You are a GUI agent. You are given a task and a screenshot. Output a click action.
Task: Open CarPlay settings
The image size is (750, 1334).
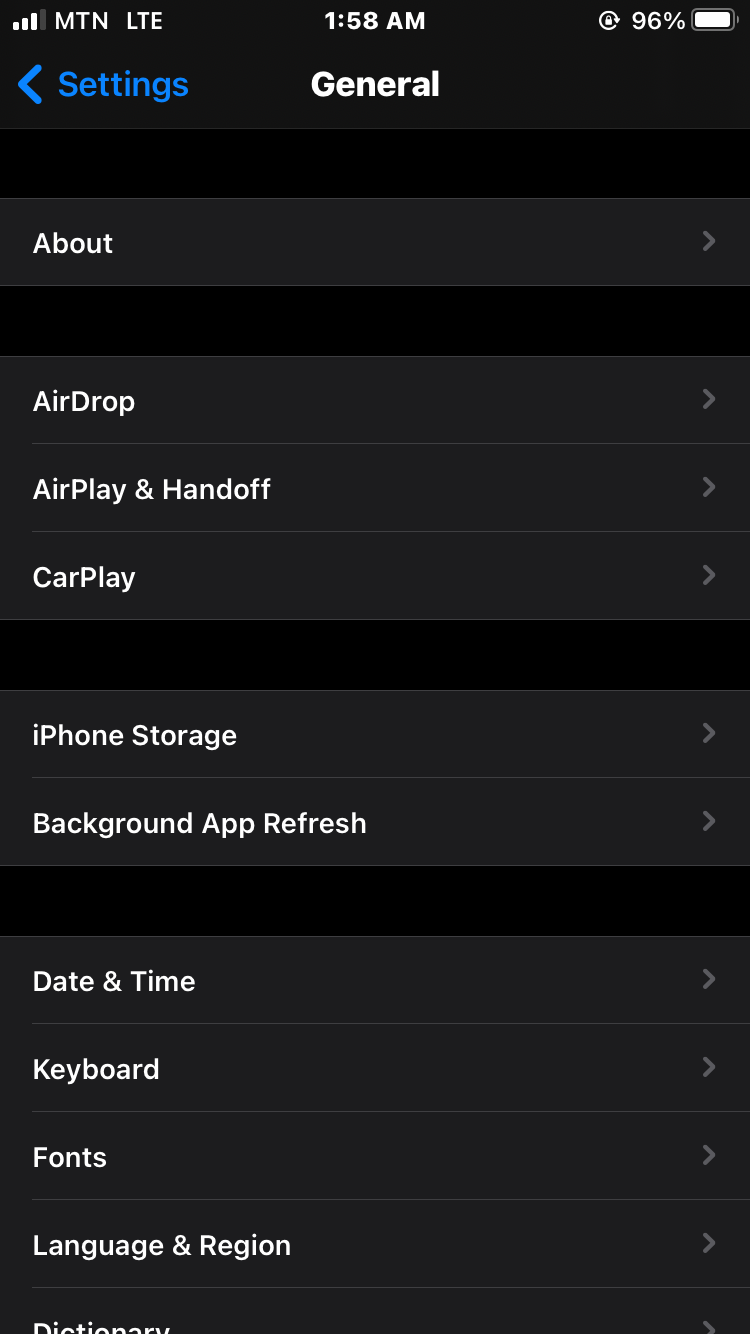[x=375, y=577]
